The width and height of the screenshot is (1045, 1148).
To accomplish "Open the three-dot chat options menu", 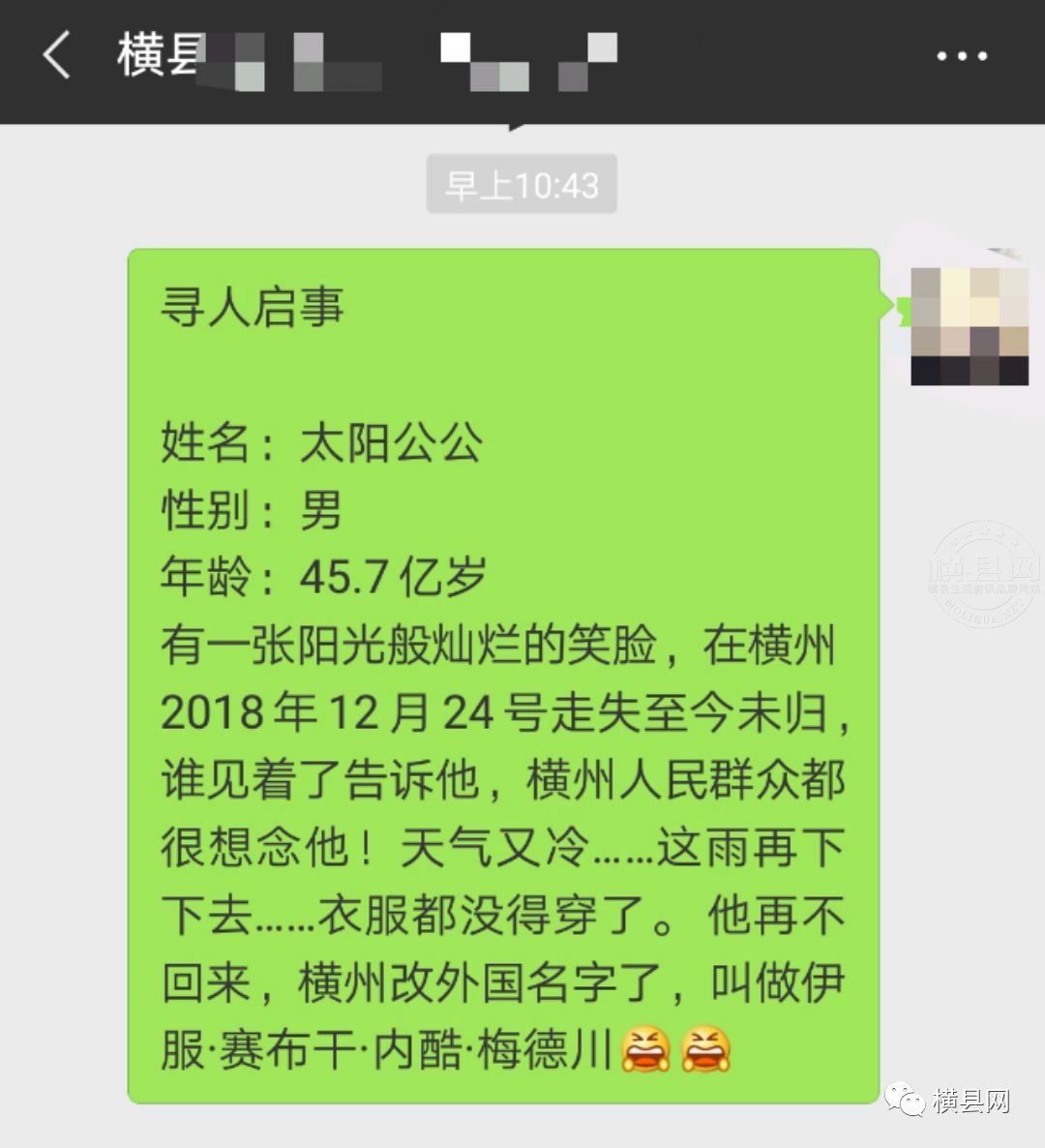I will pyautogui.click(x=961, y=56).
